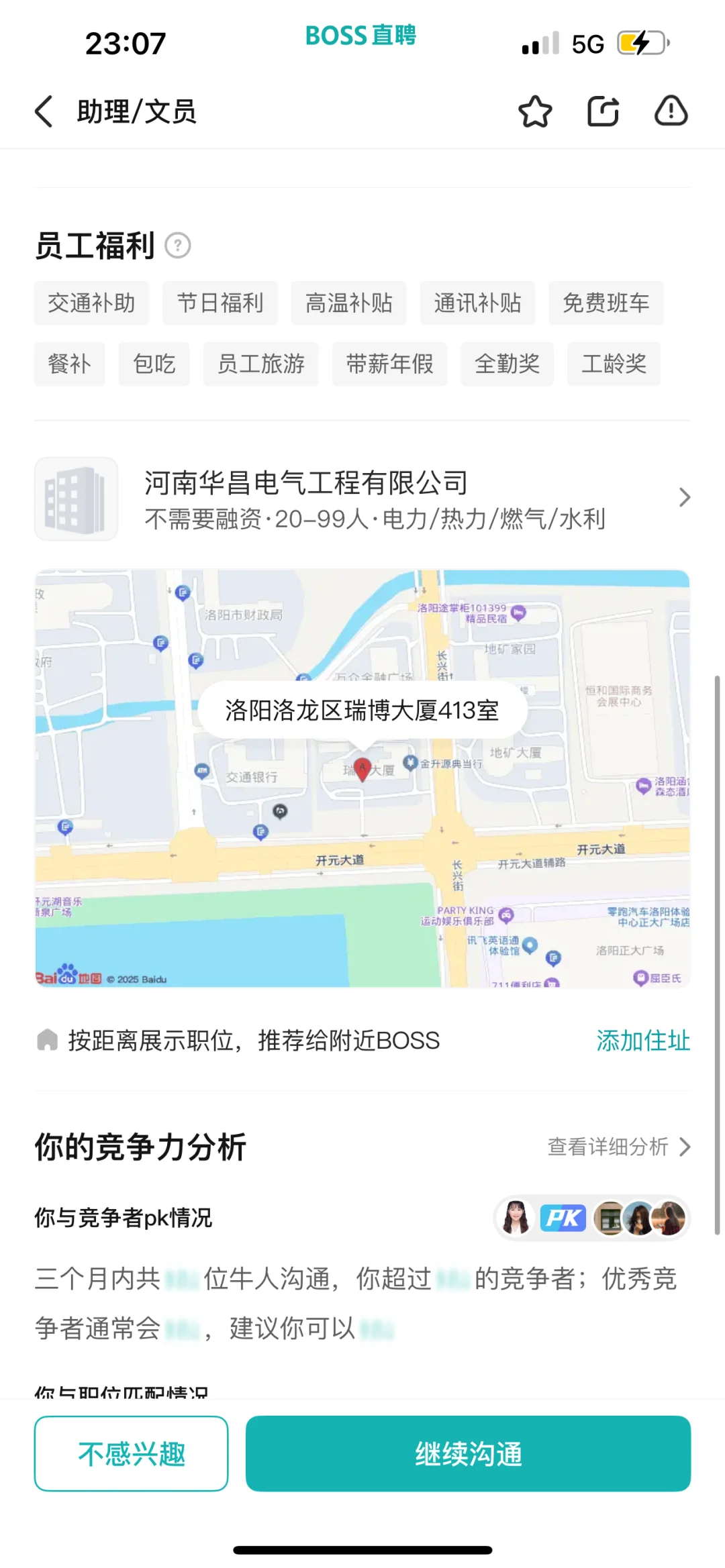
Task: Report this job via the warning icon
Action: [x=671, y=111]
